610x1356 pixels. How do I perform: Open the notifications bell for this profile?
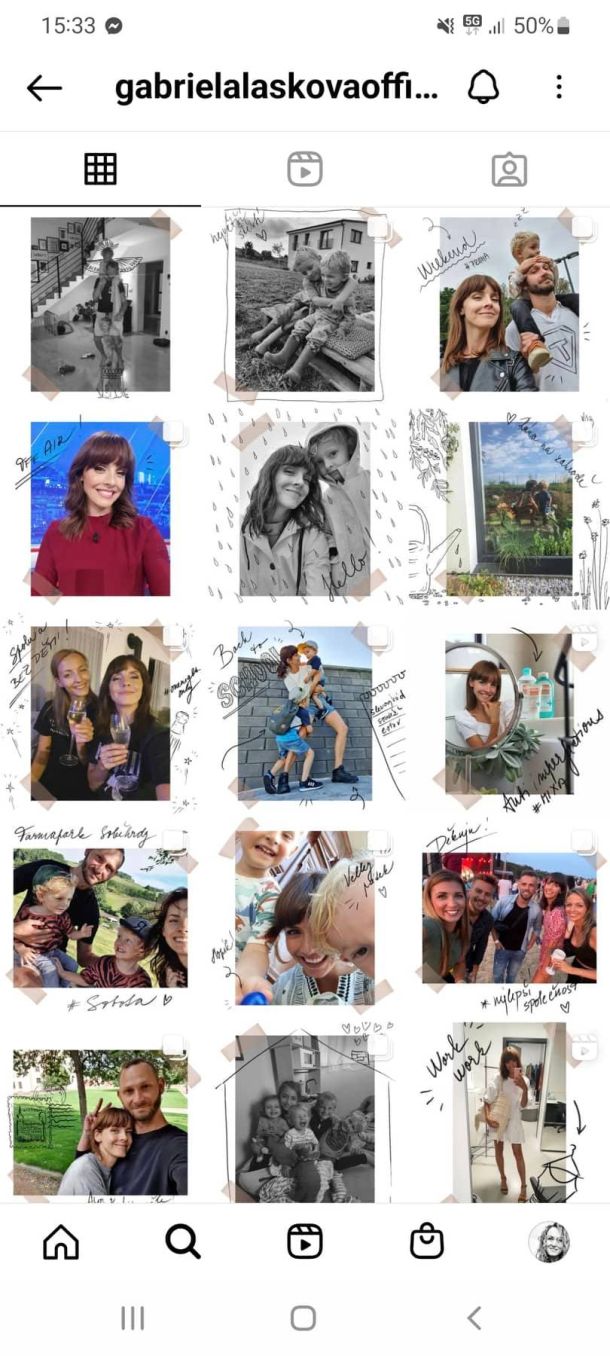coord(483,88)
